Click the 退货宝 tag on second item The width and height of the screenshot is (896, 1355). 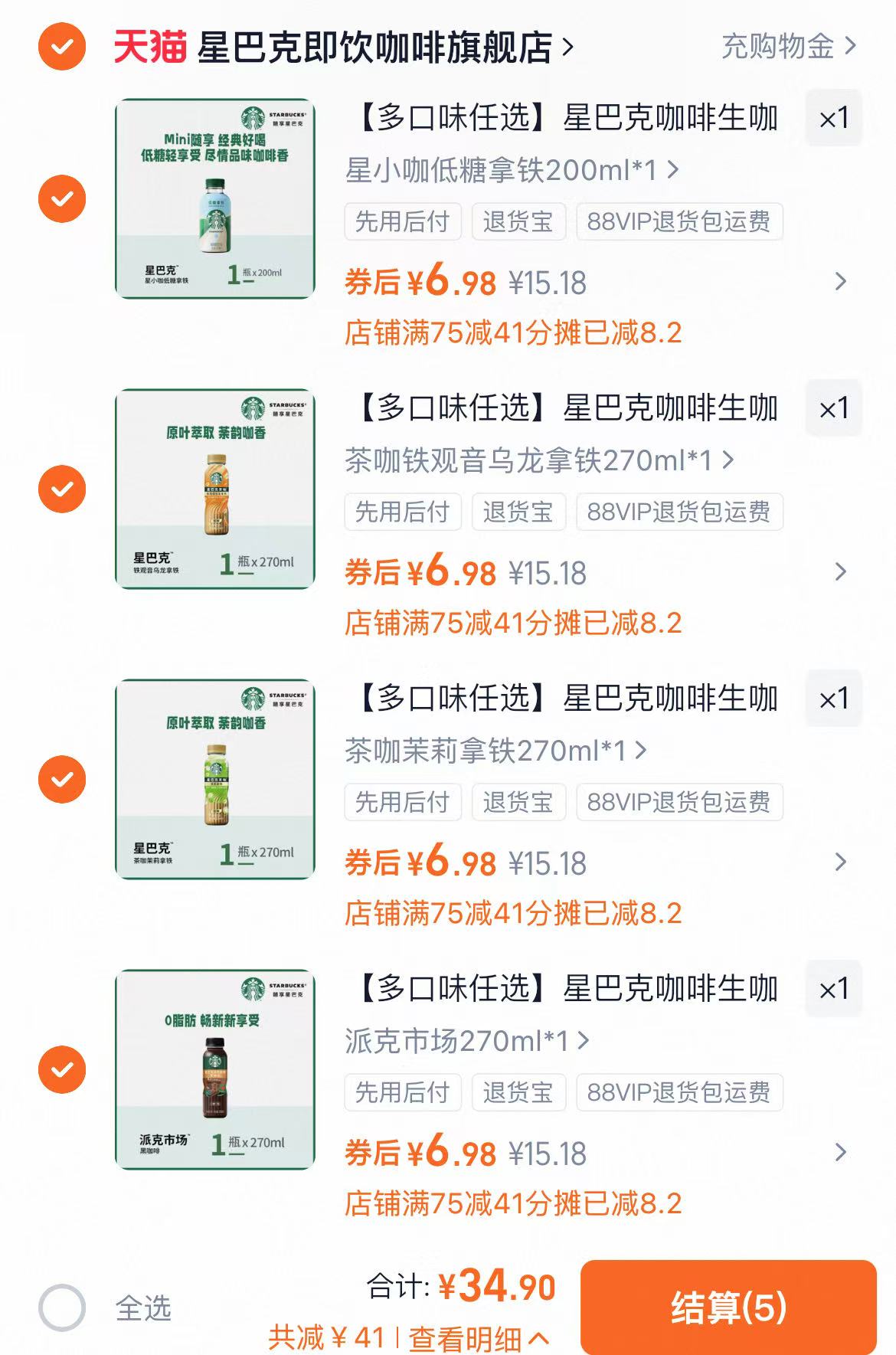518,512
